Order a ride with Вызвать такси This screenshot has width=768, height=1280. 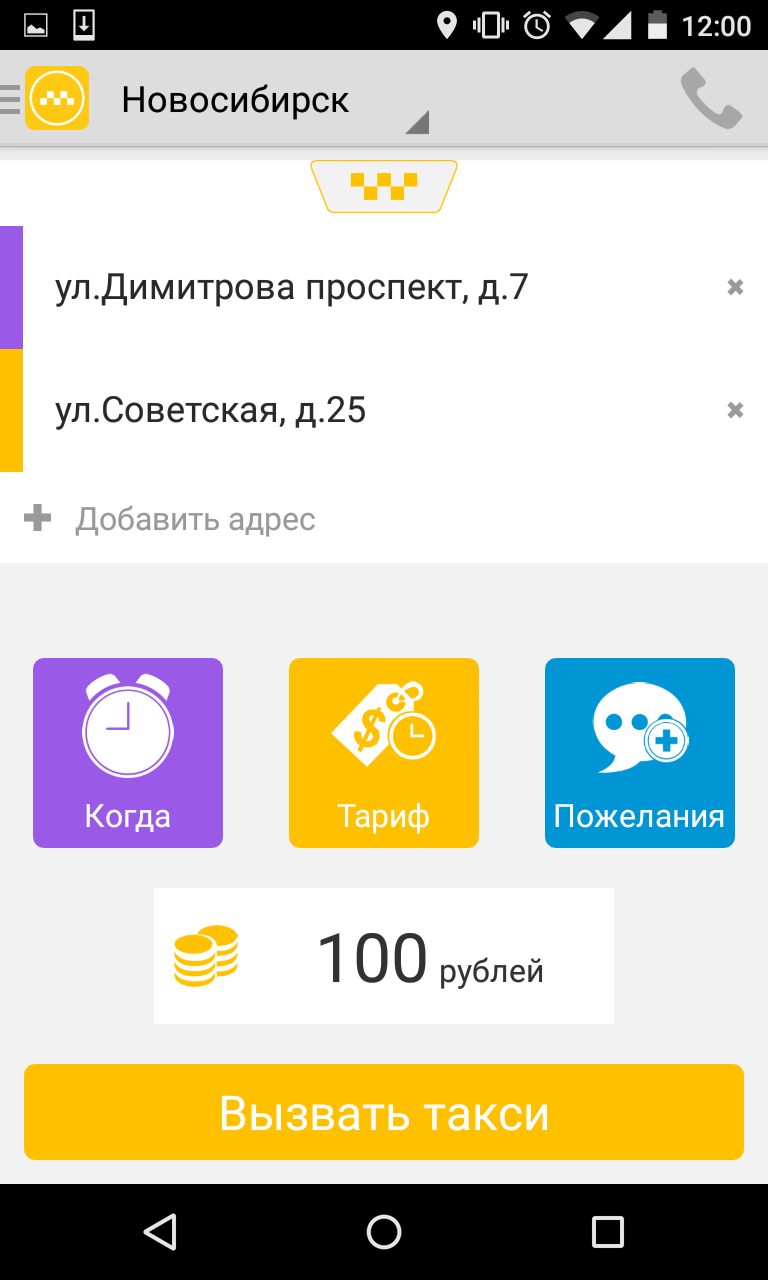point(384,1112)
